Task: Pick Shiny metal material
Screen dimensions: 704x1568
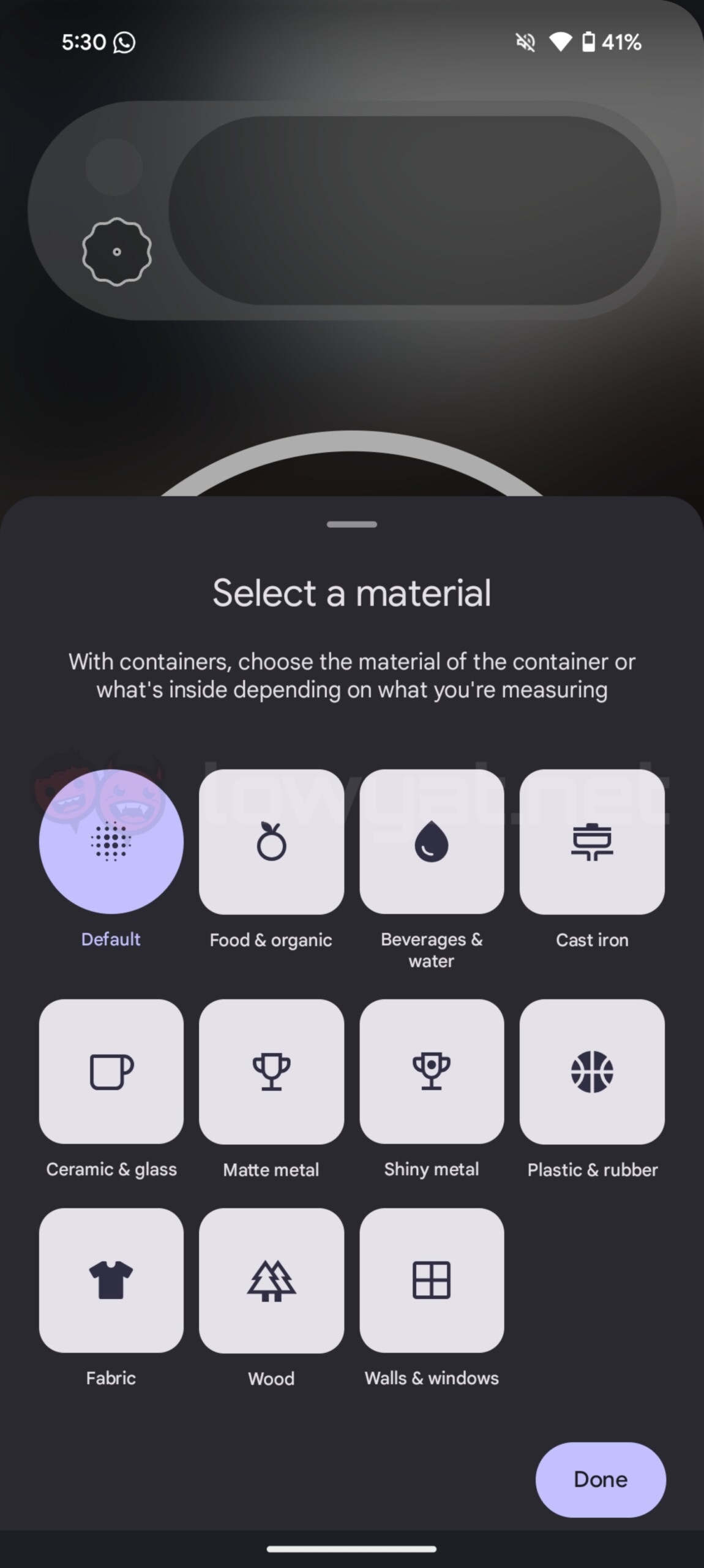Action: coord(432,1071)
